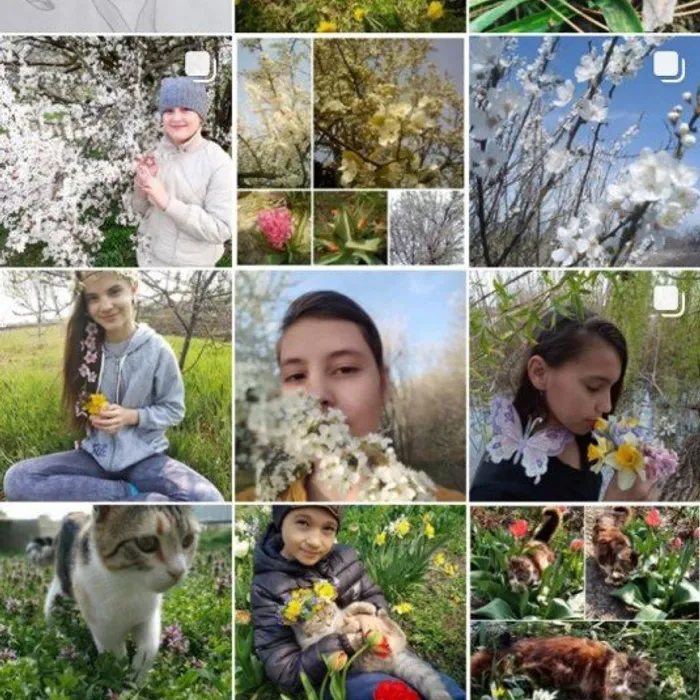Open the collage post of blossoms and pink flower
This screenshot has height=700, width=700.
point(350,151)
